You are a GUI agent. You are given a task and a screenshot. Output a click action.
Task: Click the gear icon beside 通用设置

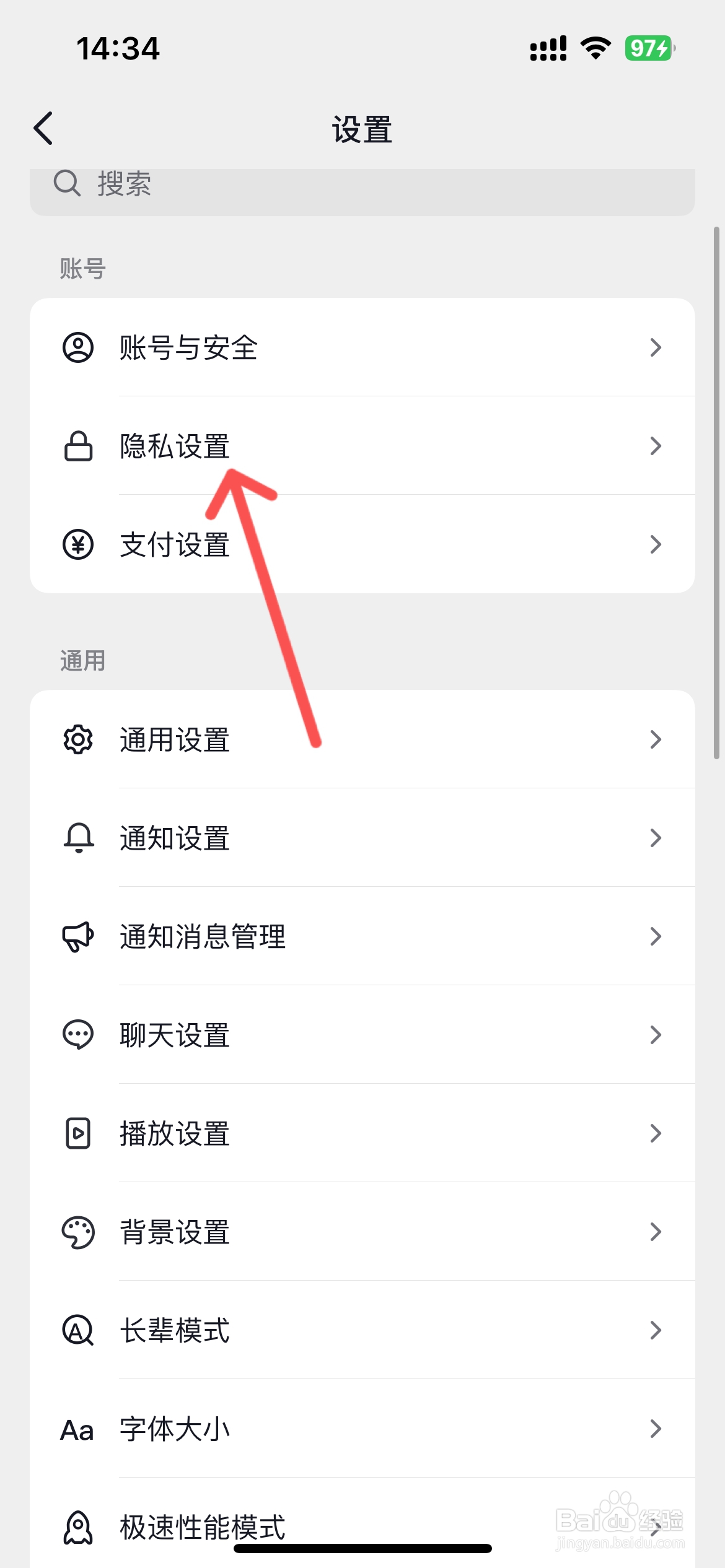[x=77, y=739]
